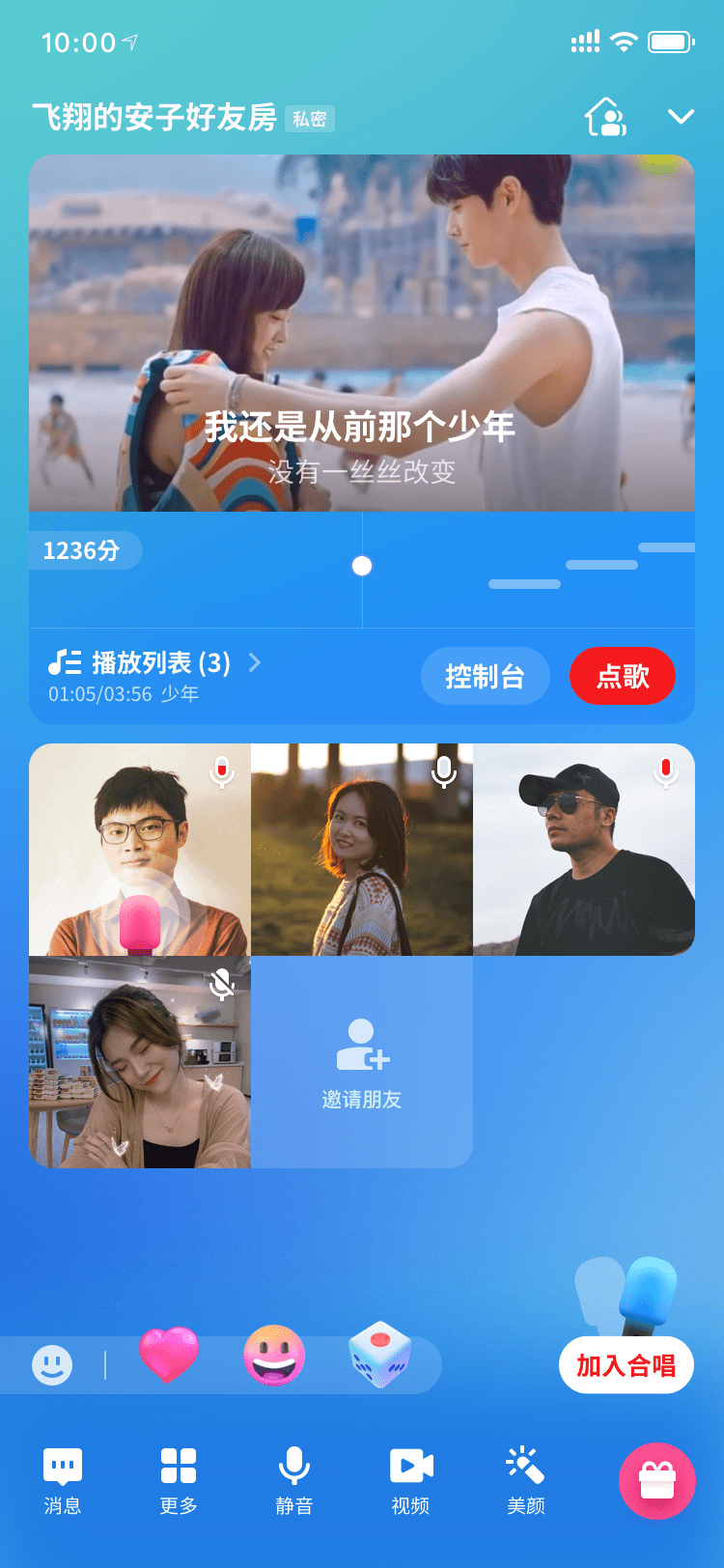Screen dimensions: 724x1568
Task: Tap 邀请朋友 to invite friends
Action: (x=362, y=1063)
